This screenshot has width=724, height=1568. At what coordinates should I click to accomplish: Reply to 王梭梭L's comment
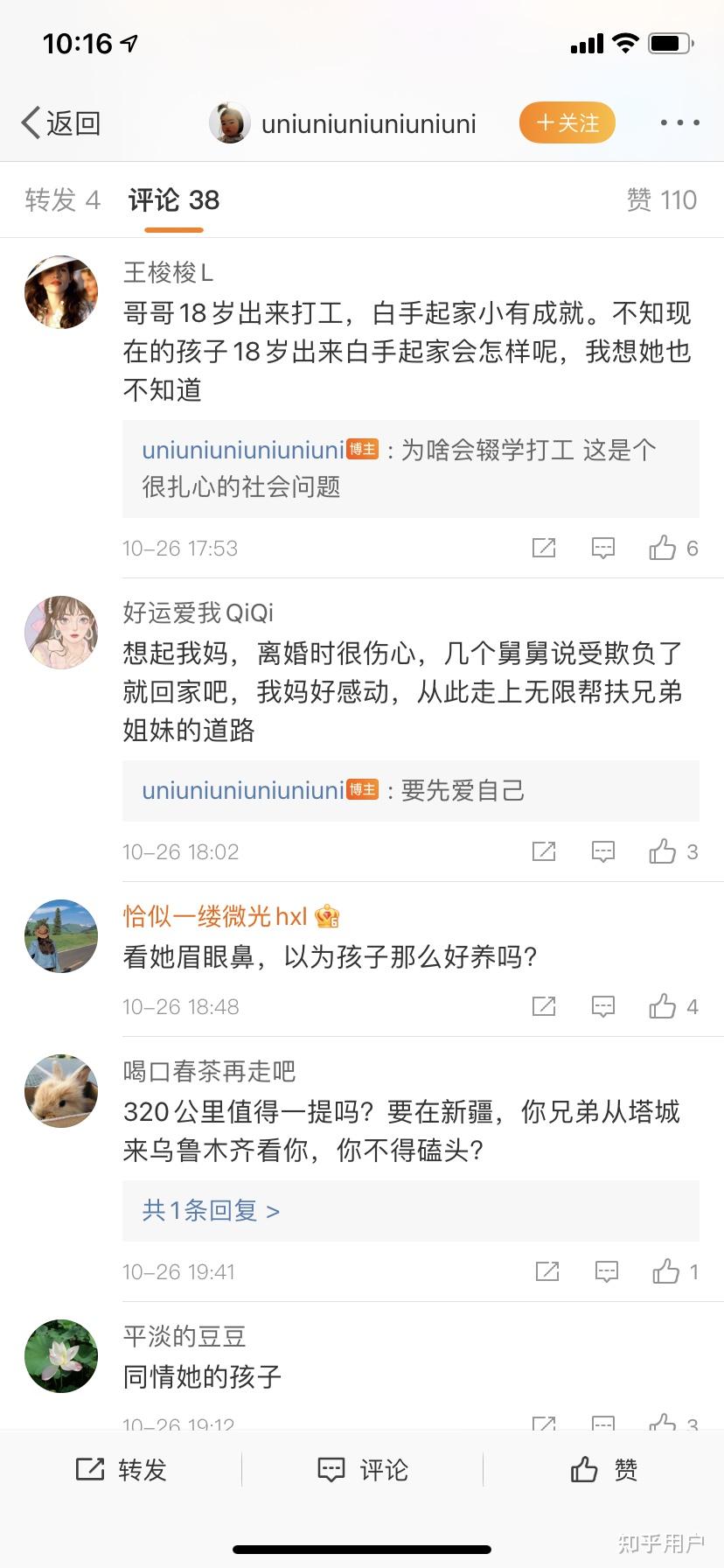tap(603, 549)
